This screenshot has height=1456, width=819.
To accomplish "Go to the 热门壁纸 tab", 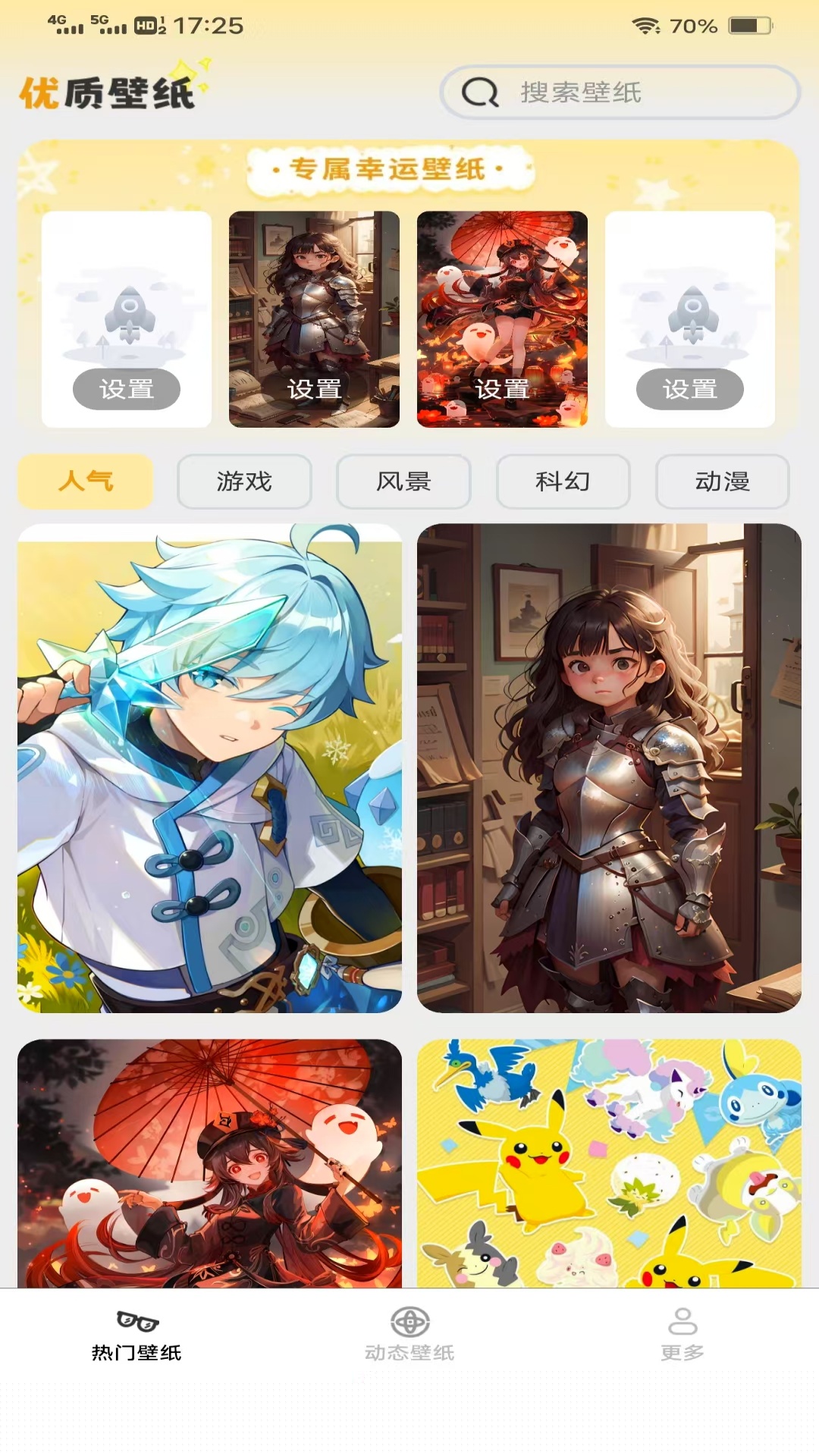I will (x=136, y=1336).
